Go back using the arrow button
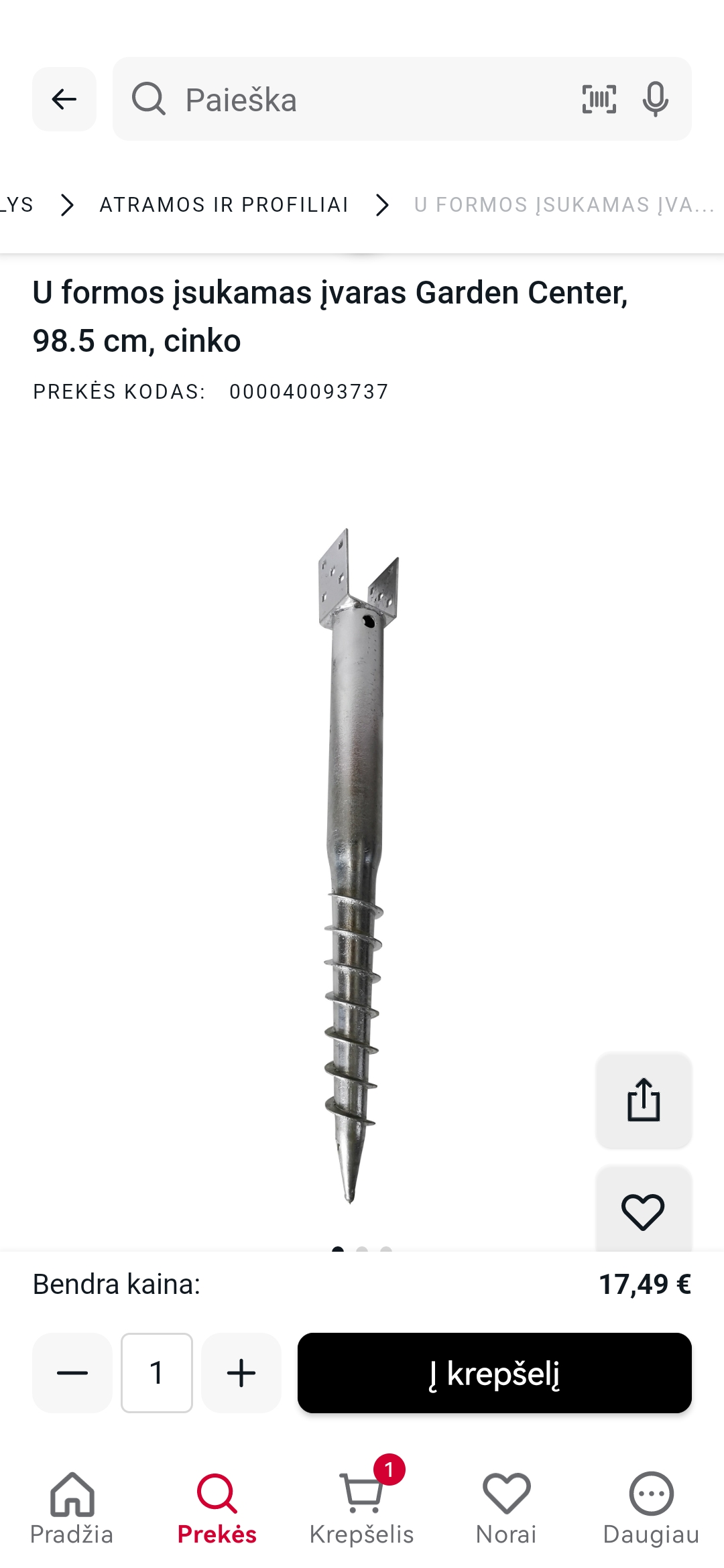Screen dimensions: 724x1568 coord(64,99)
